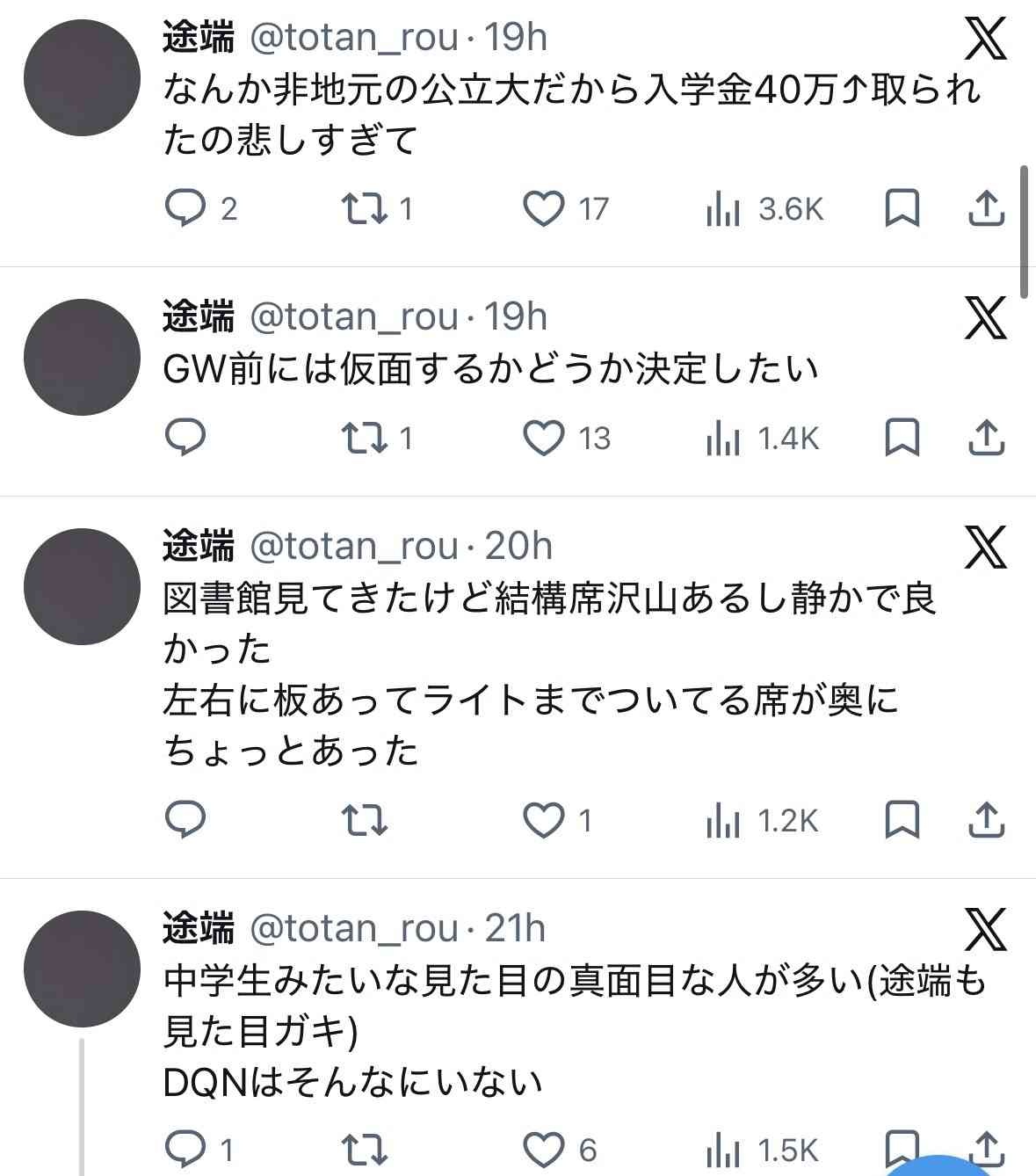Like the 中学生みたいな tweet

[x=544, y=1149]
